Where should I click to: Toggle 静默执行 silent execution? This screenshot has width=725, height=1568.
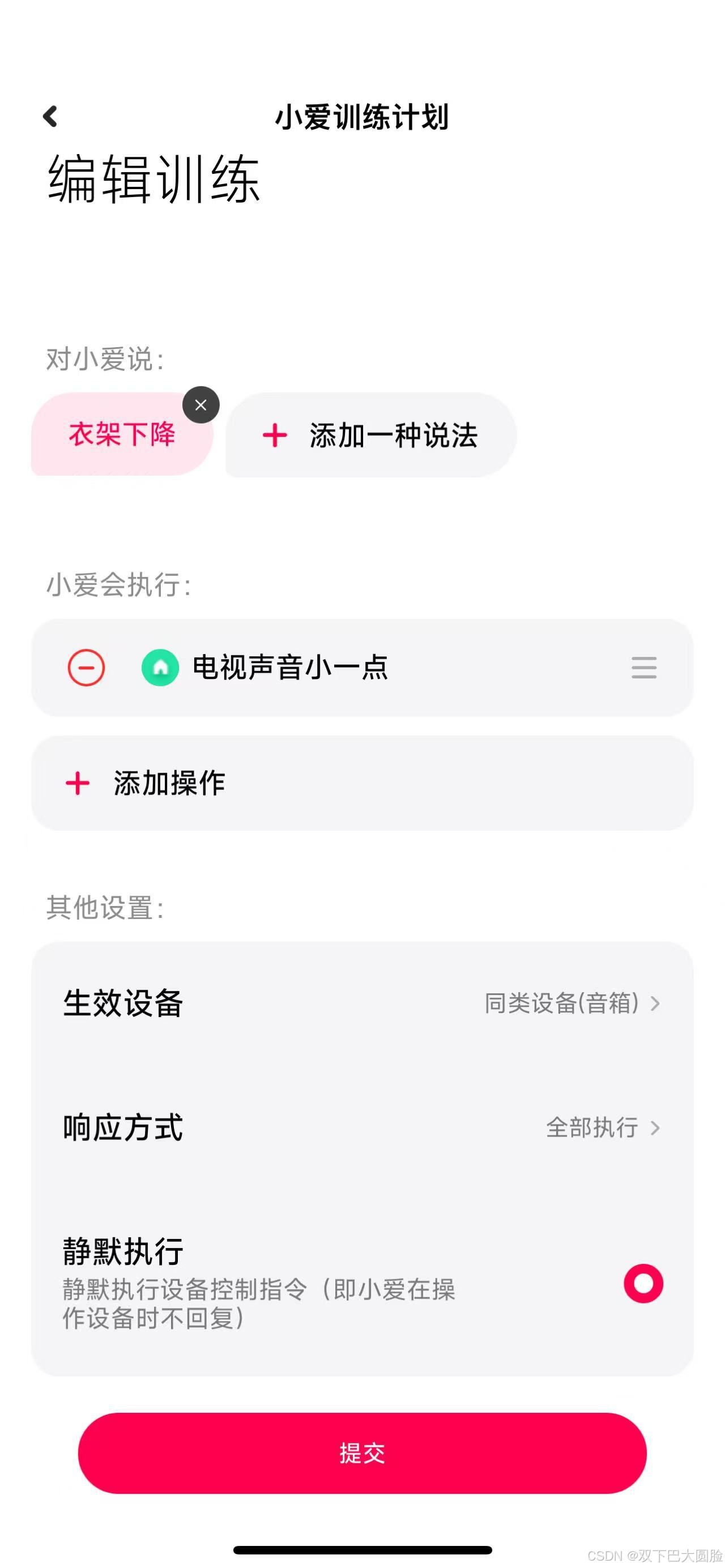[643, 1283]
